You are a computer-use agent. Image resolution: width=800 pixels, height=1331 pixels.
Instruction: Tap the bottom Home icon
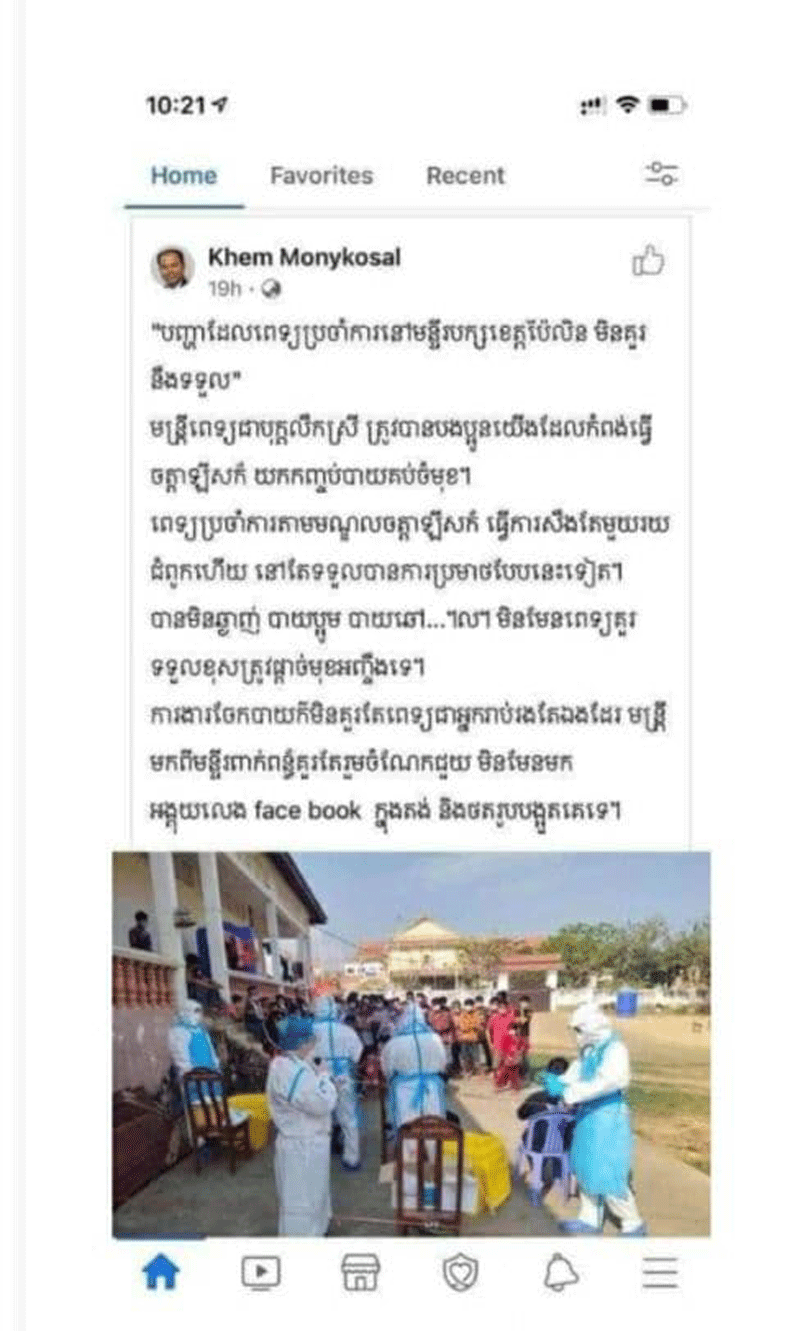pos(161,1272)
